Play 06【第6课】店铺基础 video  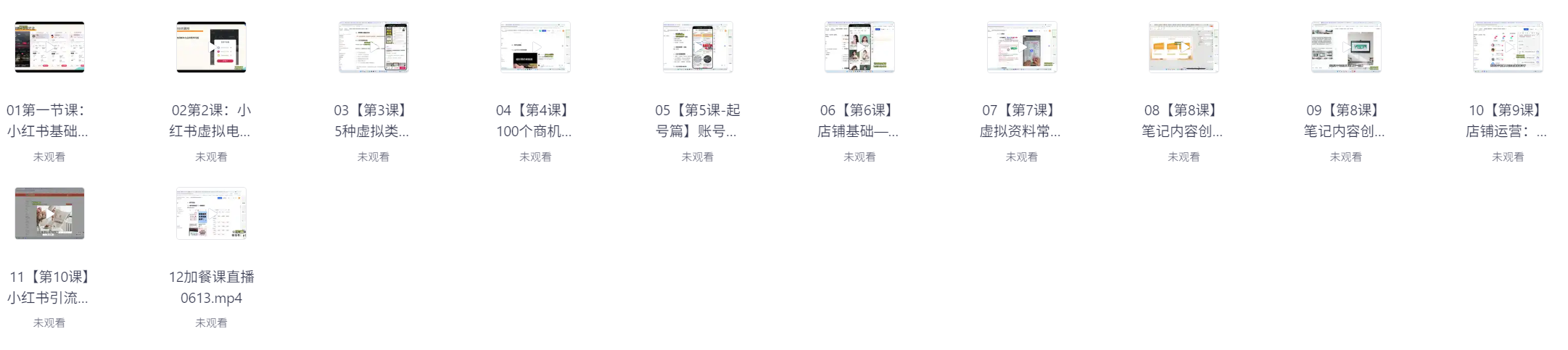pos(859,47)
